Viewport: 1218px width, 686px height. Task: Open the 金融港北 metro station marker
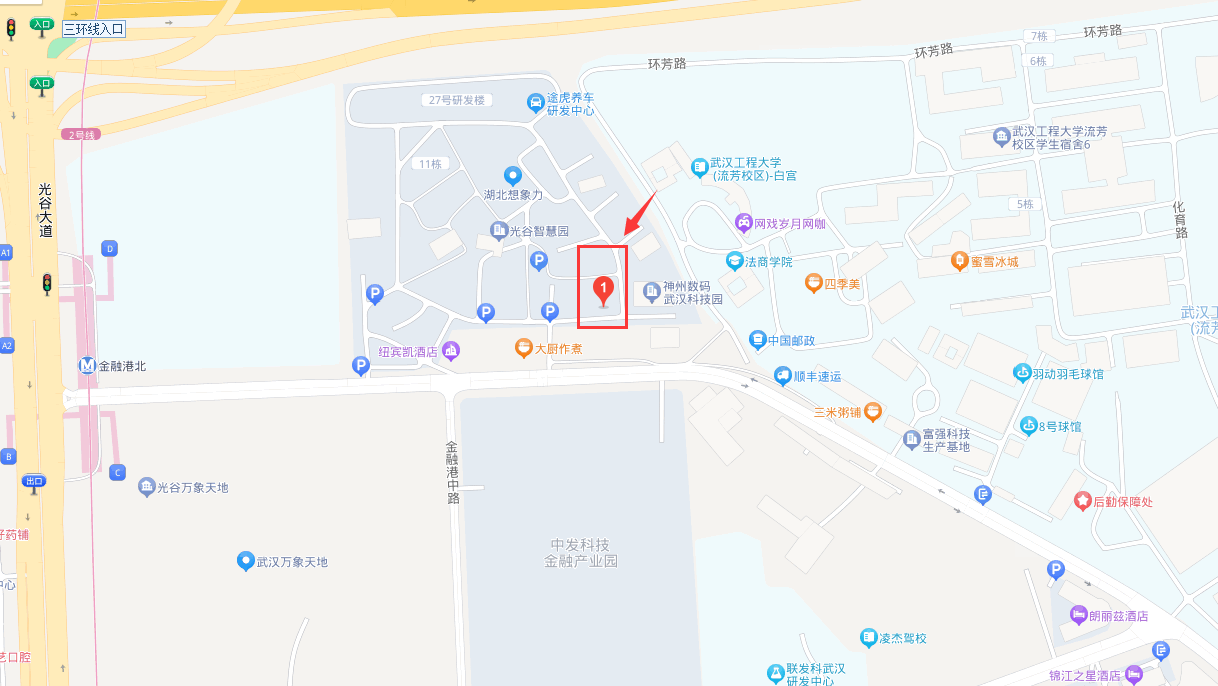88,366
